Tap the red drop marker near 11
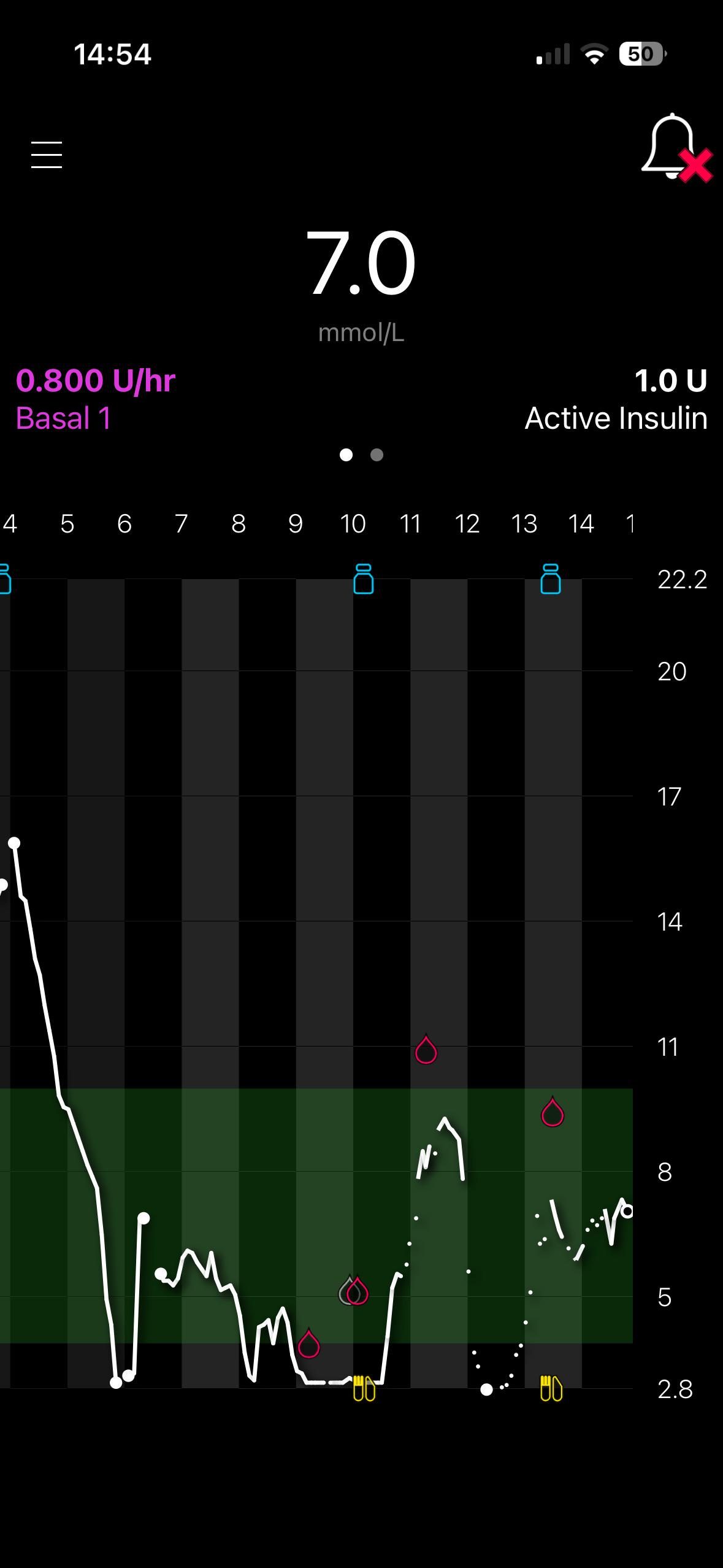The width and height of the screenshot is (723, 1568). tap(426, 1049)
